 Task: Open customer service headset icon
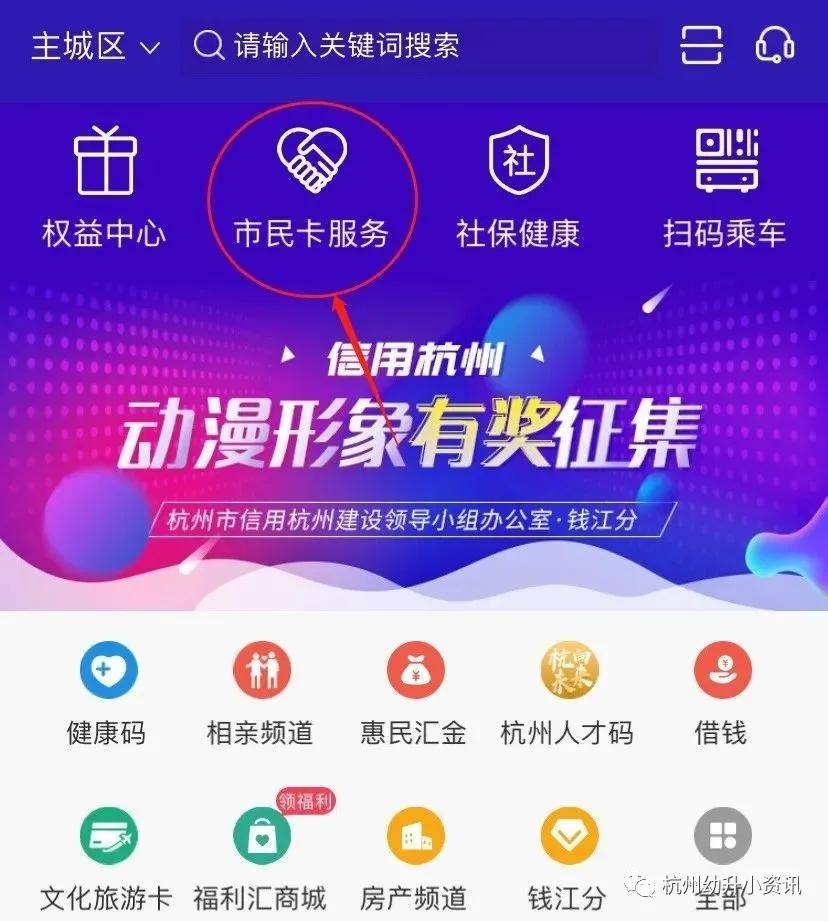point(775,46)
